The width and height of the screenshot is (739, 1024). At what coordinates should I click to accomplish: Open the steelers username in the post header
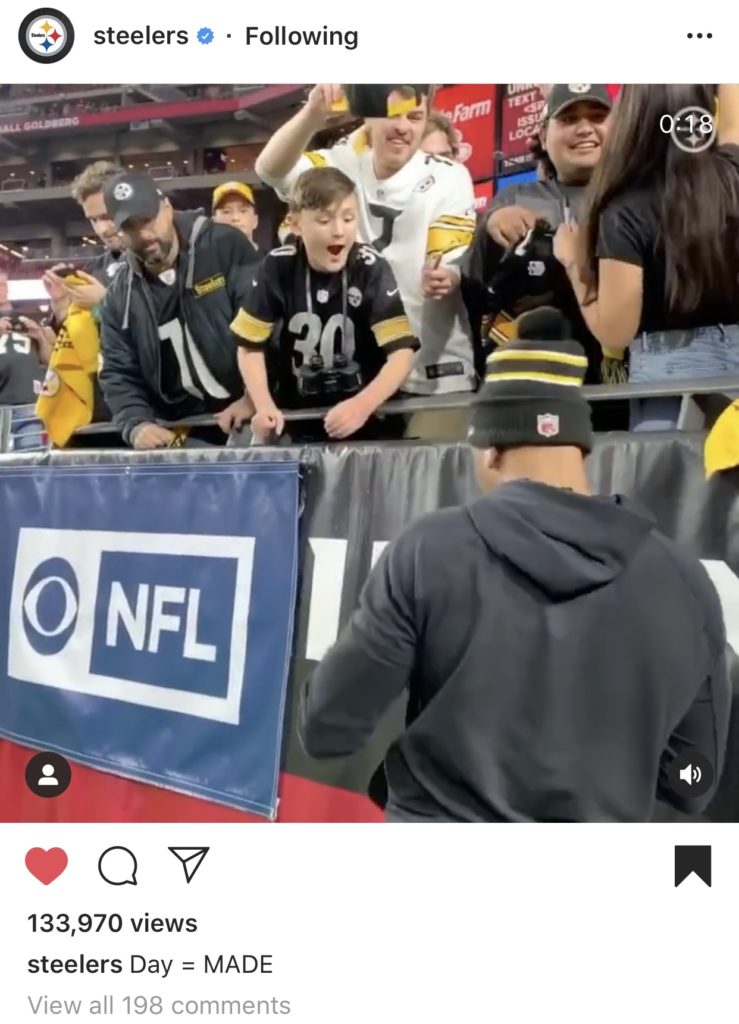coord(140,36)
